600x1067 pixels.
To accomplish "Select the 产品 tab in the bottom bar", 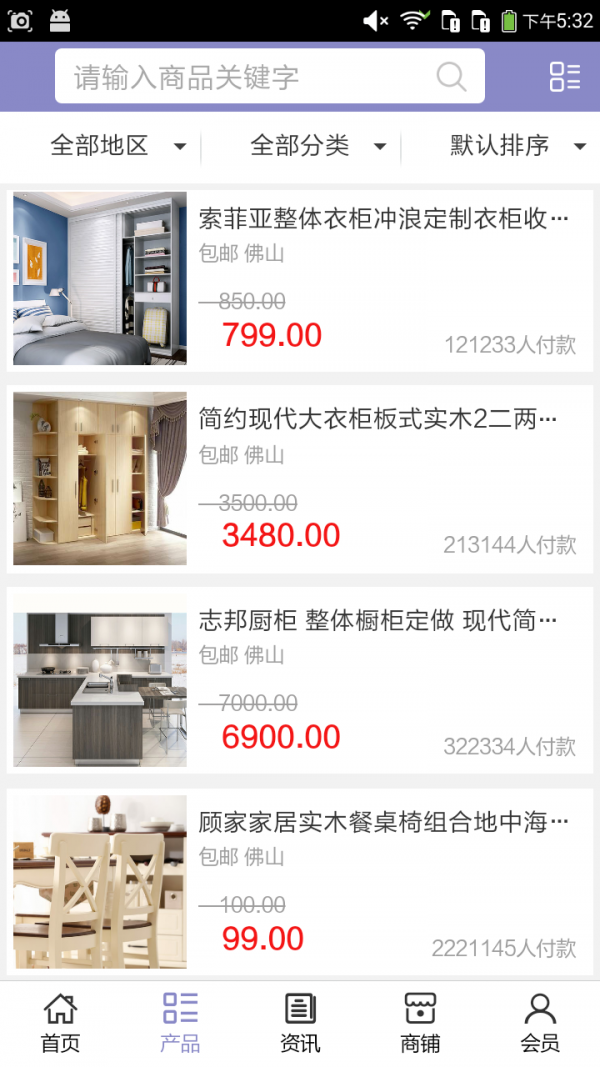I will coord(180,1023).
